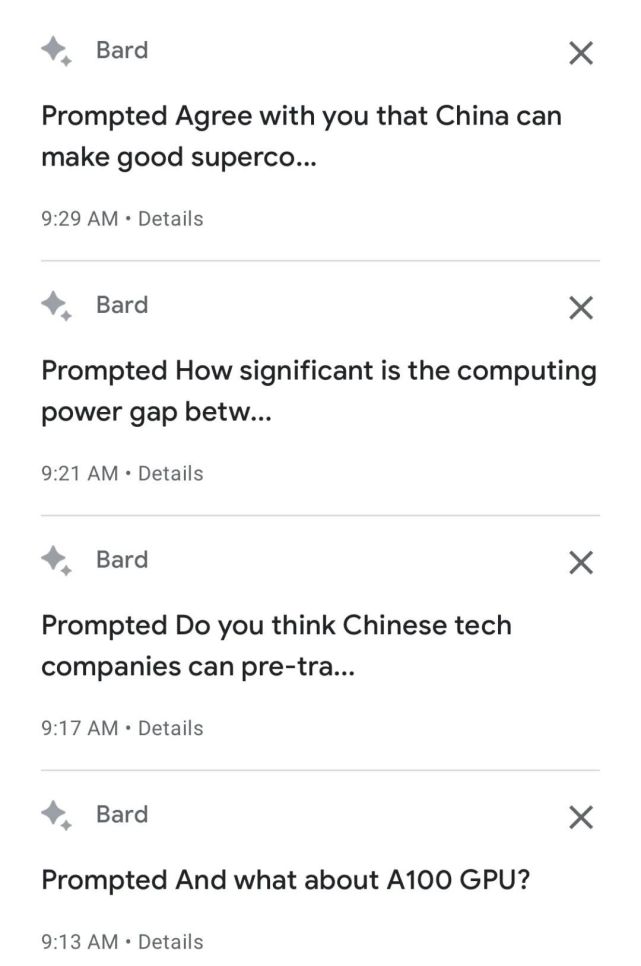Open Details for the 9:21 AM entry

click(x=170, y=473)
